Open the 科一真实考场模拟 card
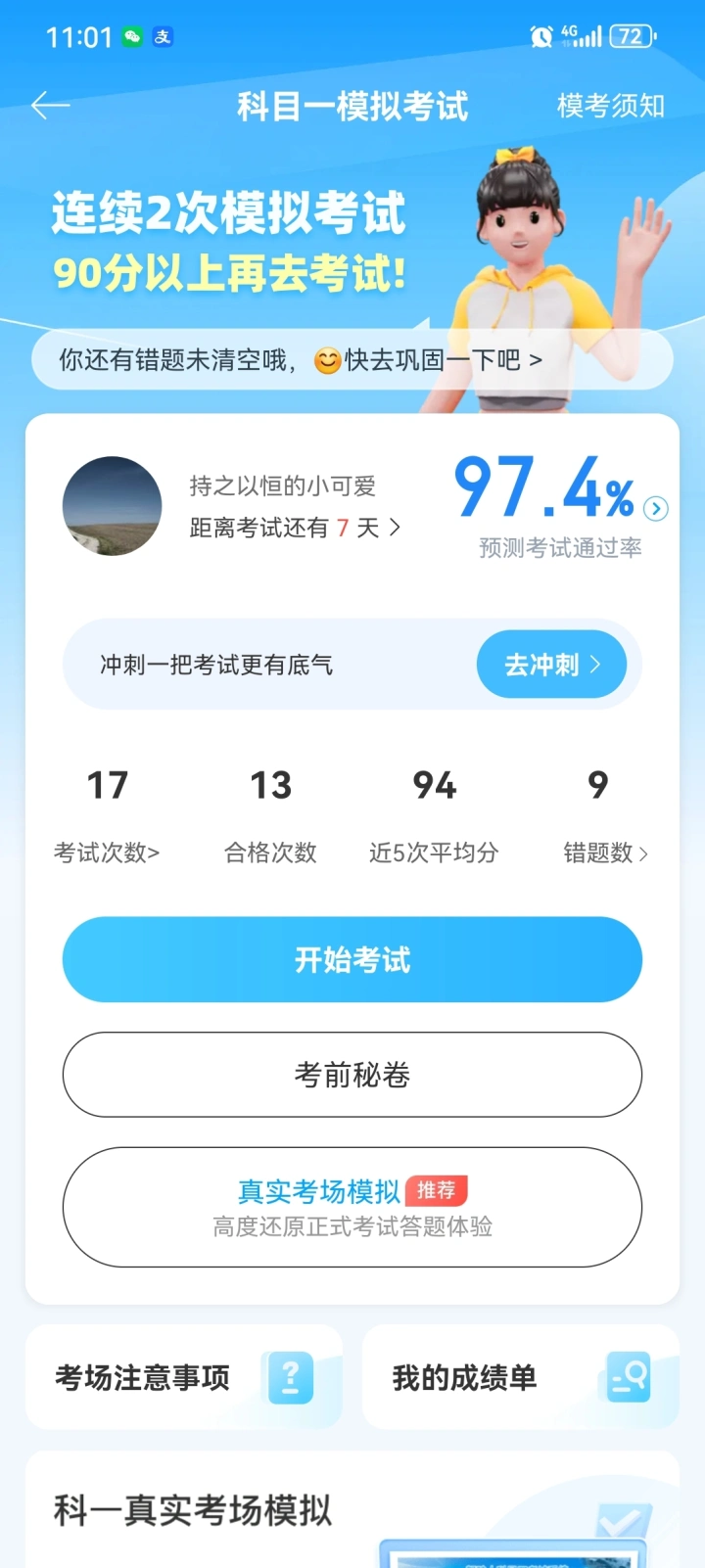This screenshot has width=705, height=1568. point(352,1510)
